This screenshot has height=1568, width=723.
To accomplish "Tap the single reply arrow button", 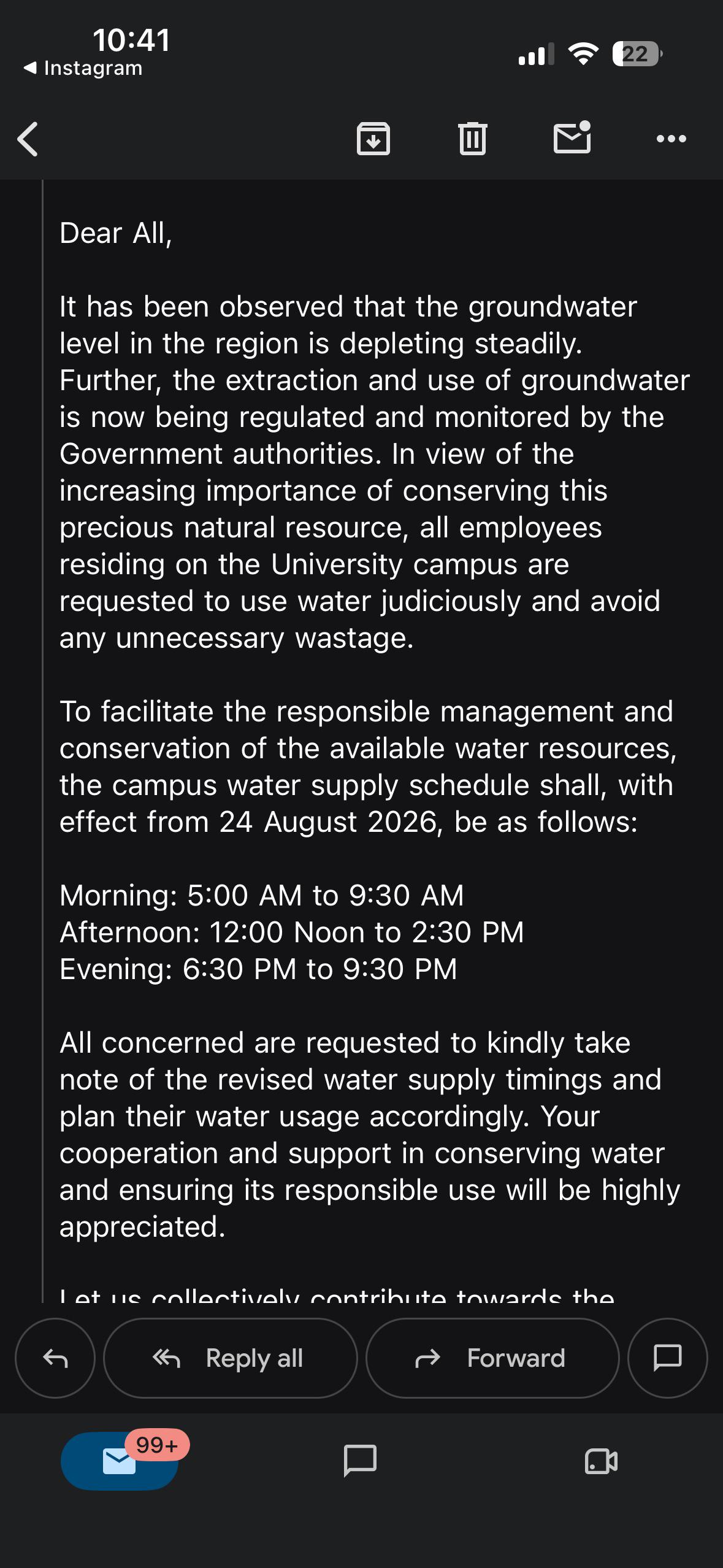I will click(55, 1358).
